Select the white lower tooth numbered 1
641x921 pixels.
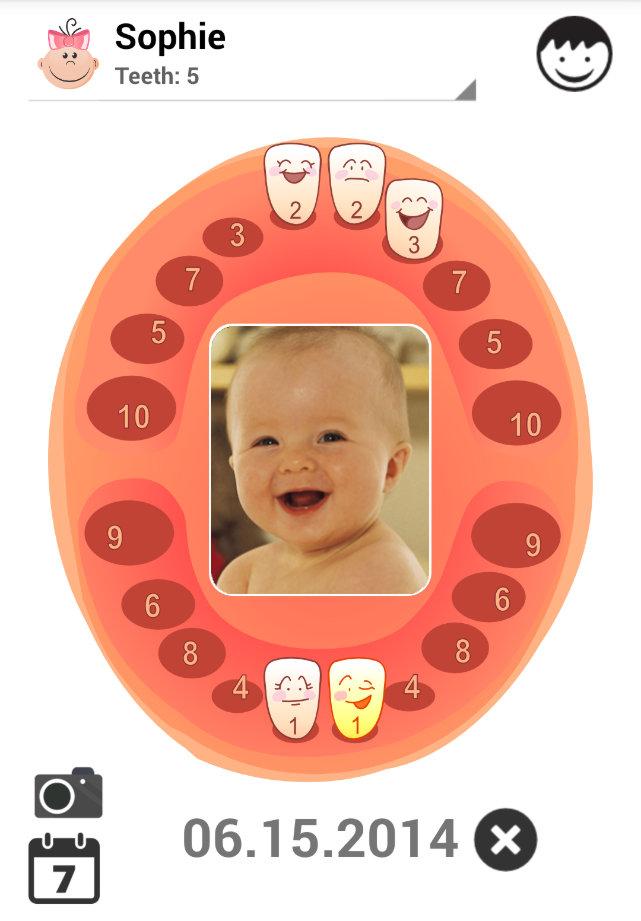pyautogui.click(x=292, y=698)
